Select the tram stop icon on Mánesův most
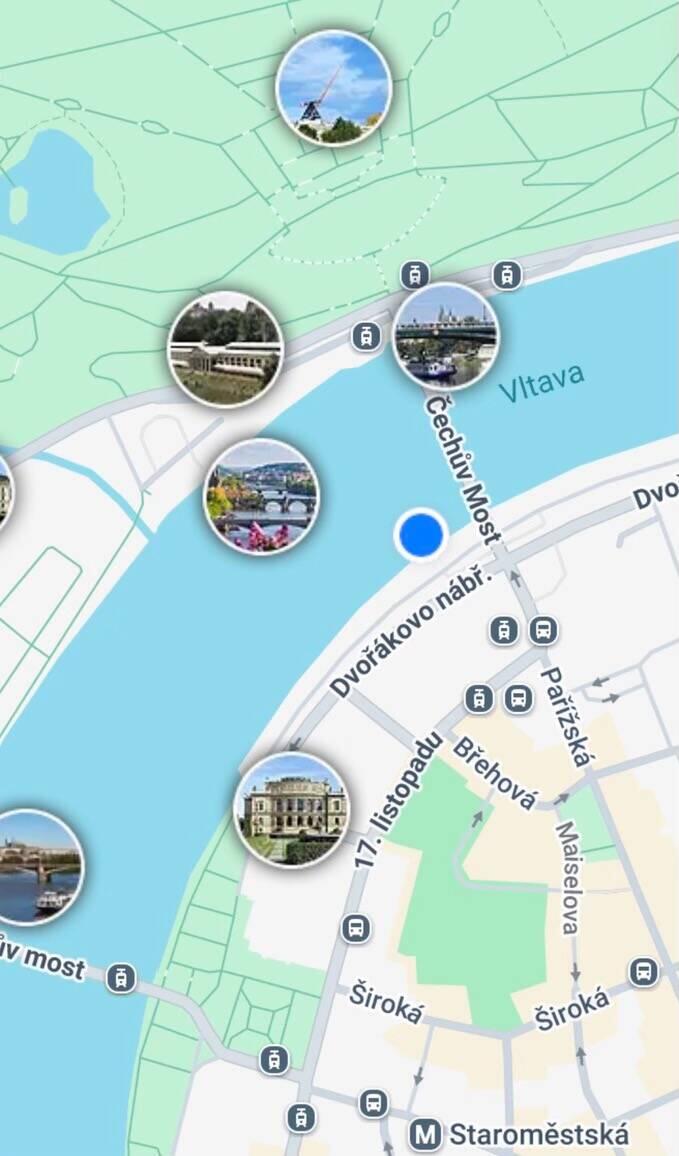The image size is (679, 1156). click(121, 977)
